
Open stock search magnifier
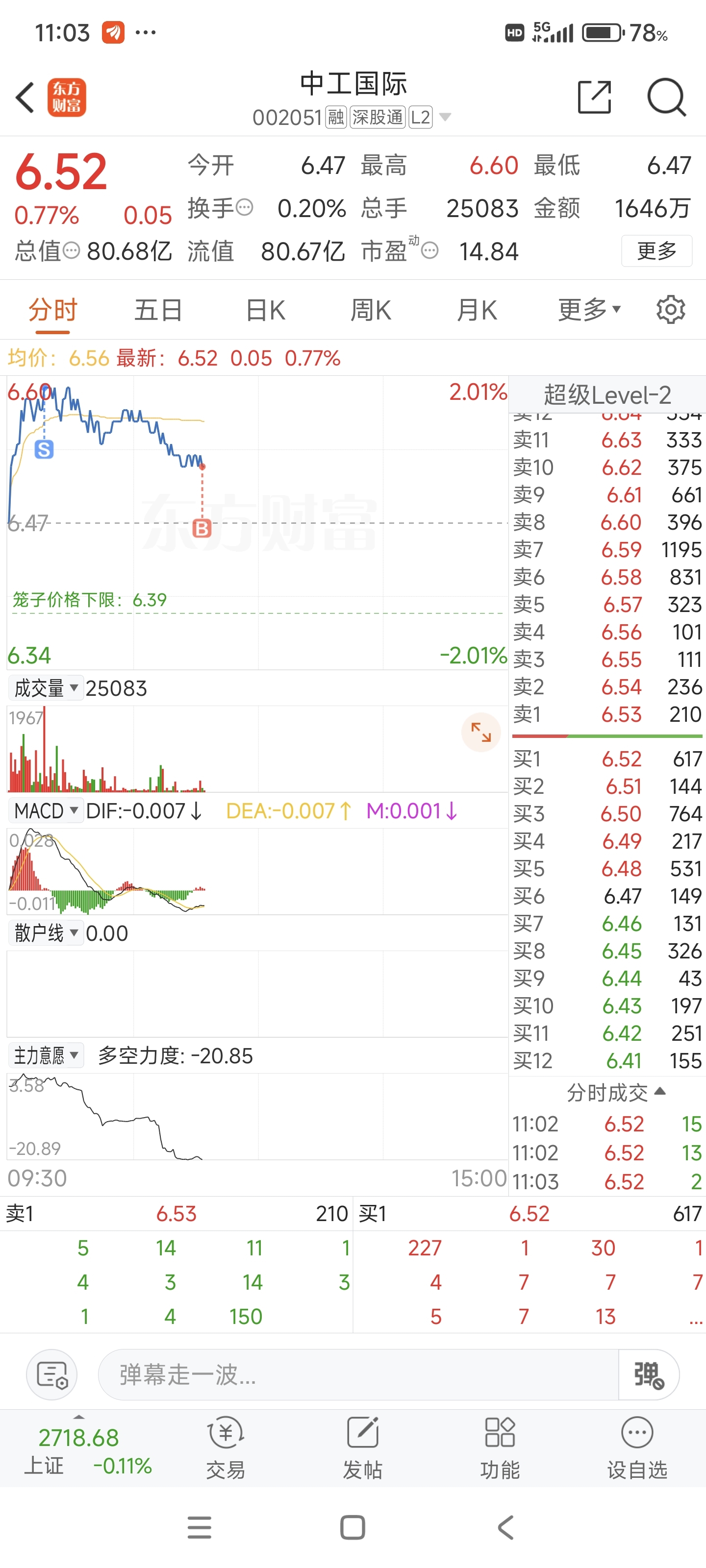(x=666, y=98)
